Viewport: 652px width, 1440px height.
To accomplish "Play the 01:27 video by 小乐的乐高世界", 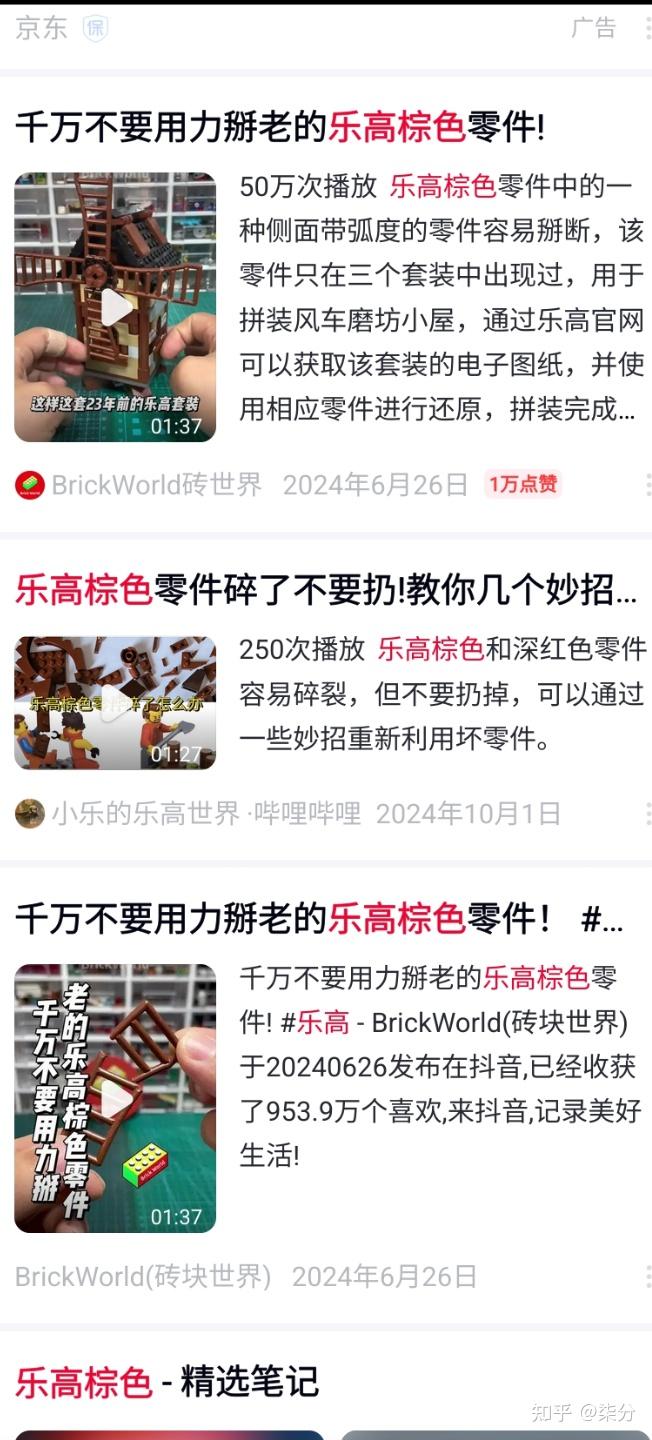I will 115,703.
